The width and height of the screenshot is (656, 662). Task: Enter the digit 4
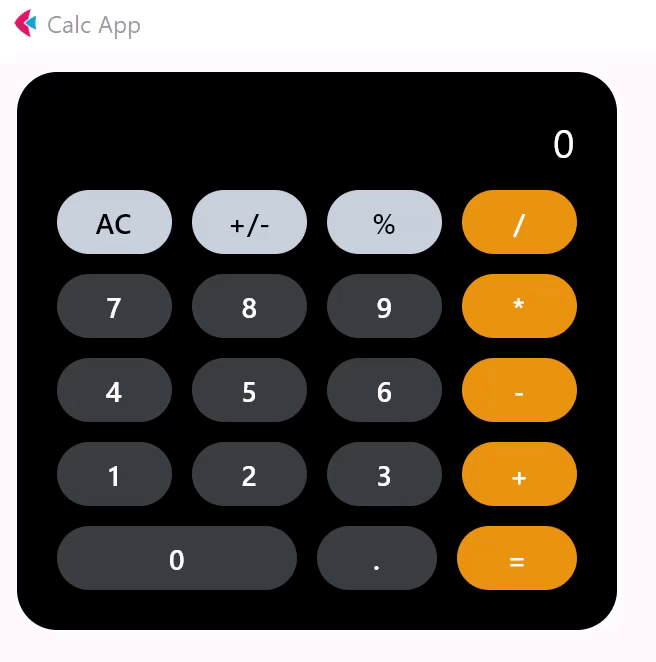[x=114, y=390]
